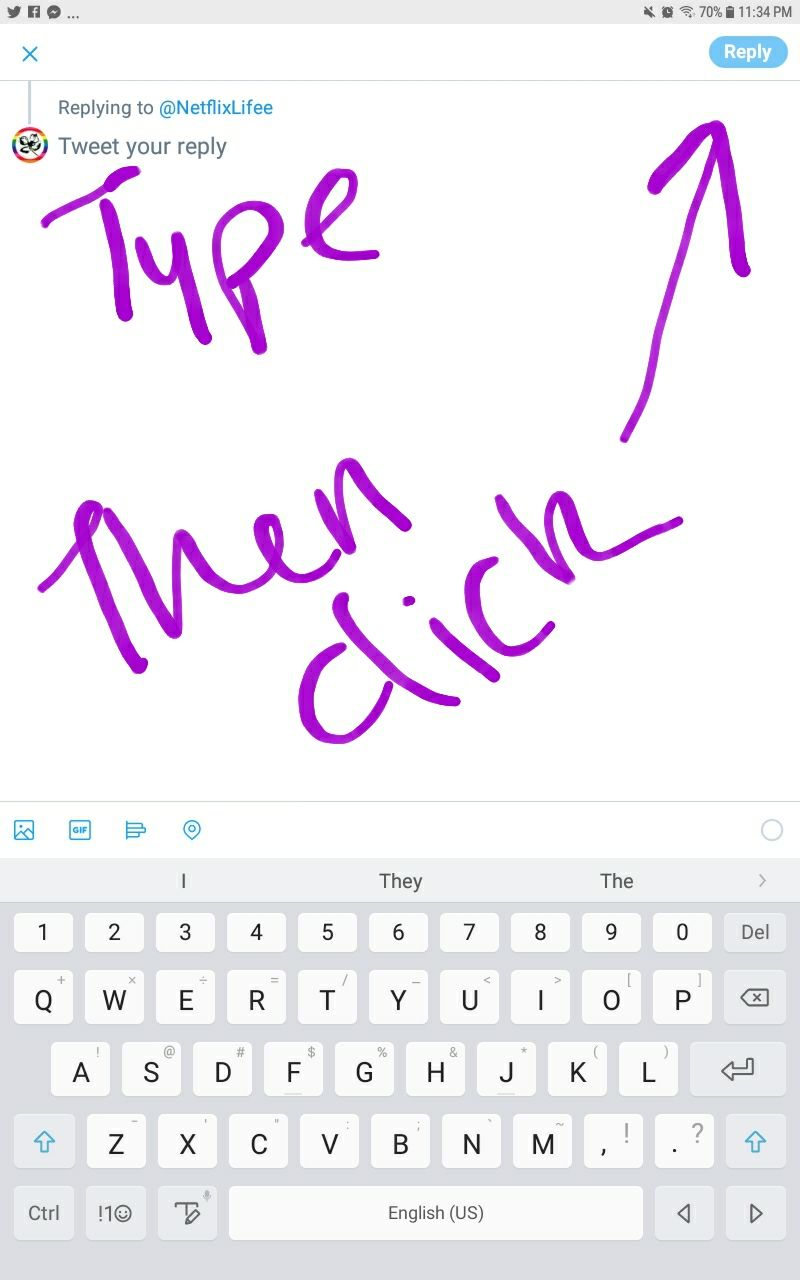Attach a photo from gallery

click(24, 830)
